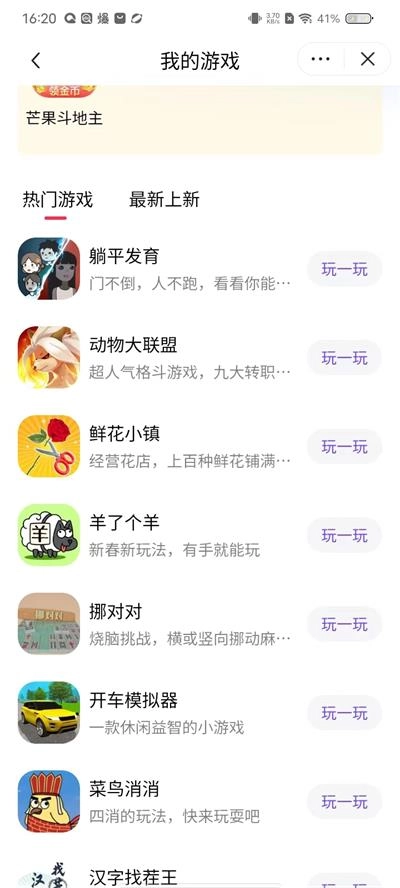
Task: Go back using the back arrow
Action: click(36, 60)
